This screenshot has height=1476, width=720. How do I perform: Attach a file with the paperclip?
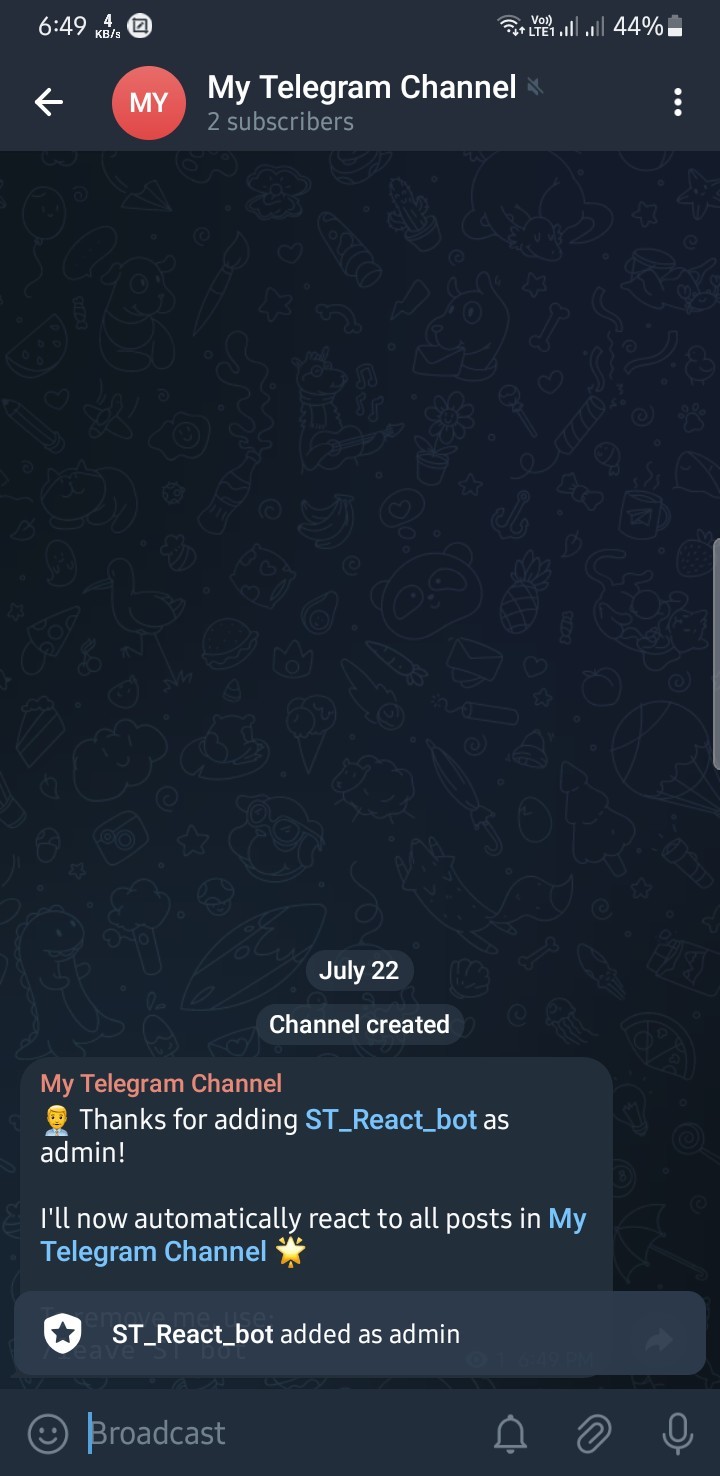594,1434
